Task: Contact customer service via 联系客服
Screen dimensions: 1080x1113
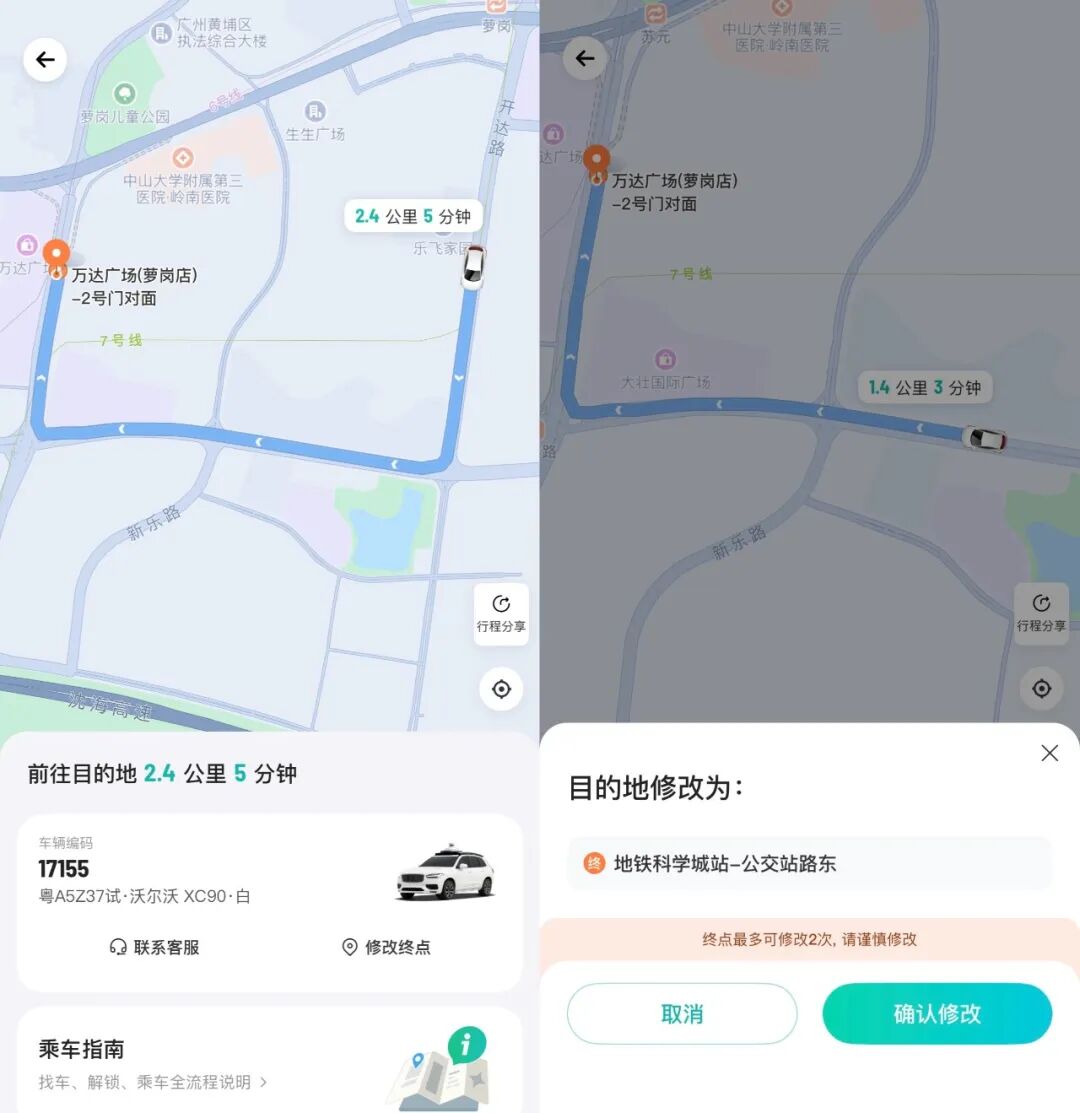Action: point(154,947)
